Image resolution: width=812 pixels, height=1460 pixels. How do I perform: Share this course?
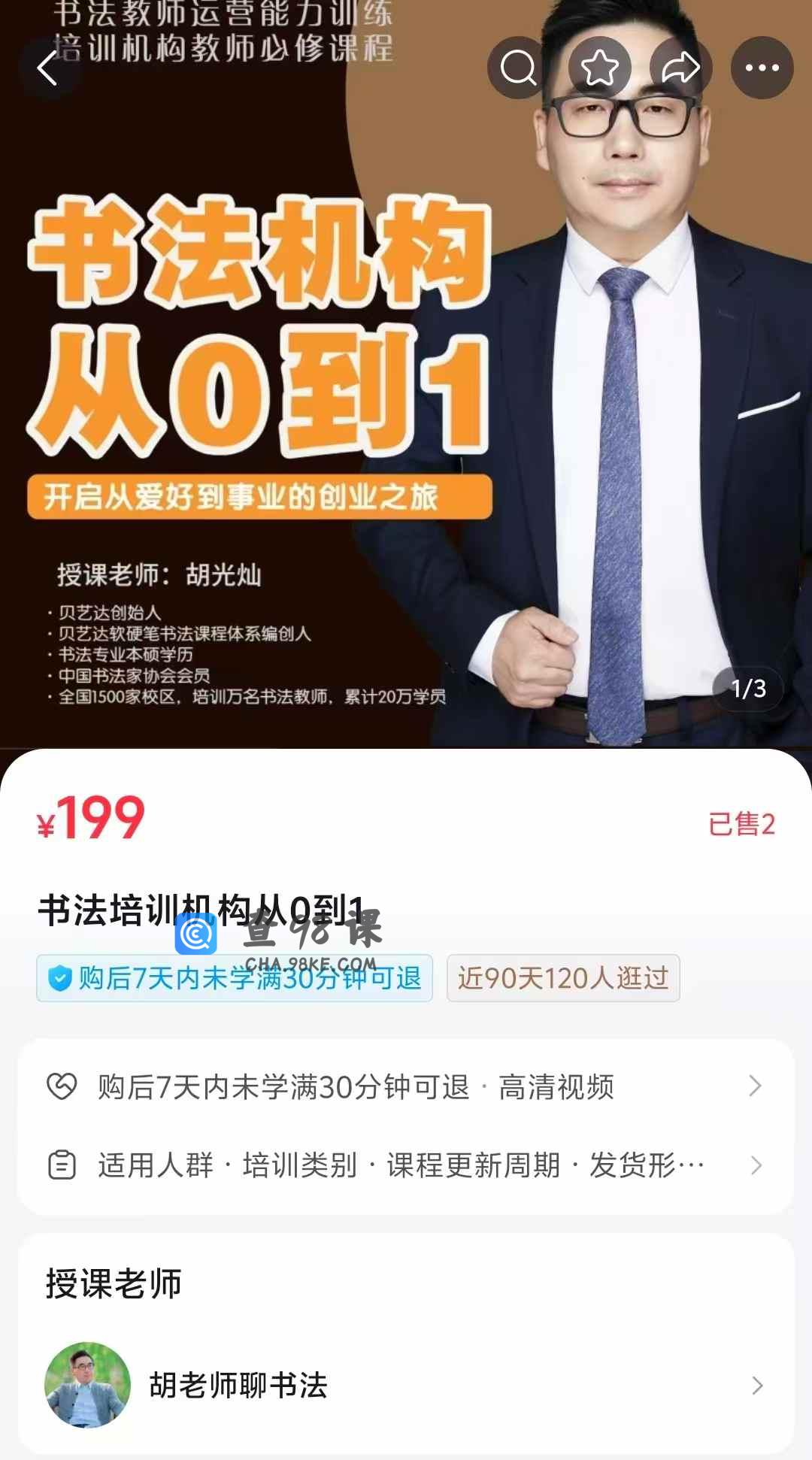pyautogui.click(x=680, y=68)
